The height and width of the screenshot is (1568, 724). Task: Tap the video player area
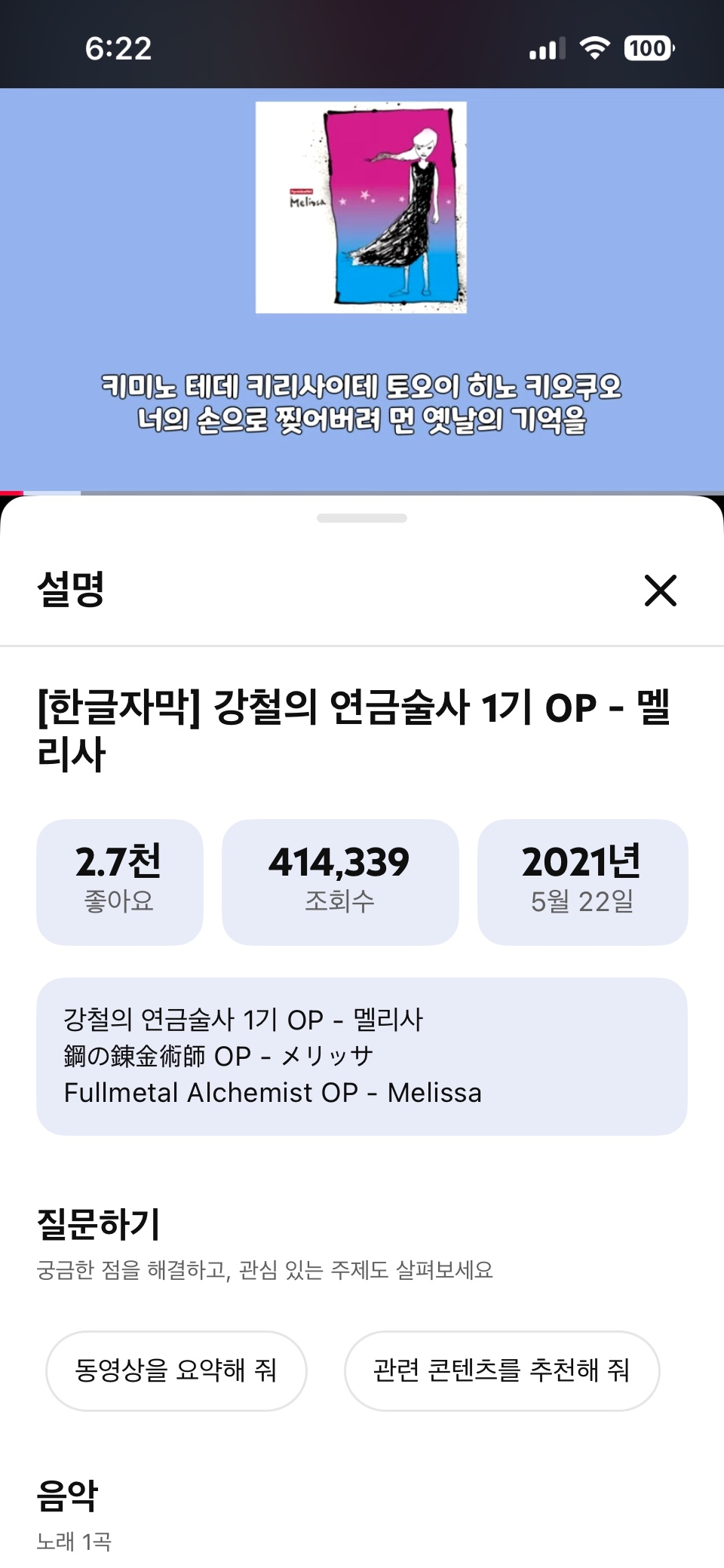click(x=362, y=290)
